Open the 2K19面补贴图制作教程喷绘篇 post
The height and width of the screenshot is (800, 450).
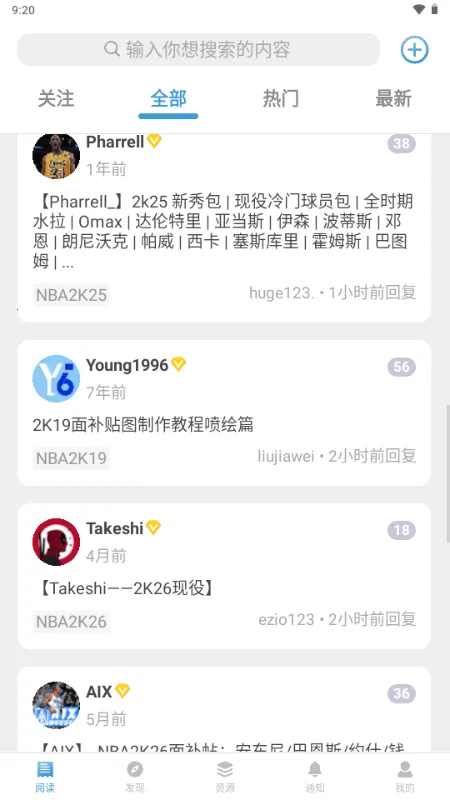pos(143,424)
